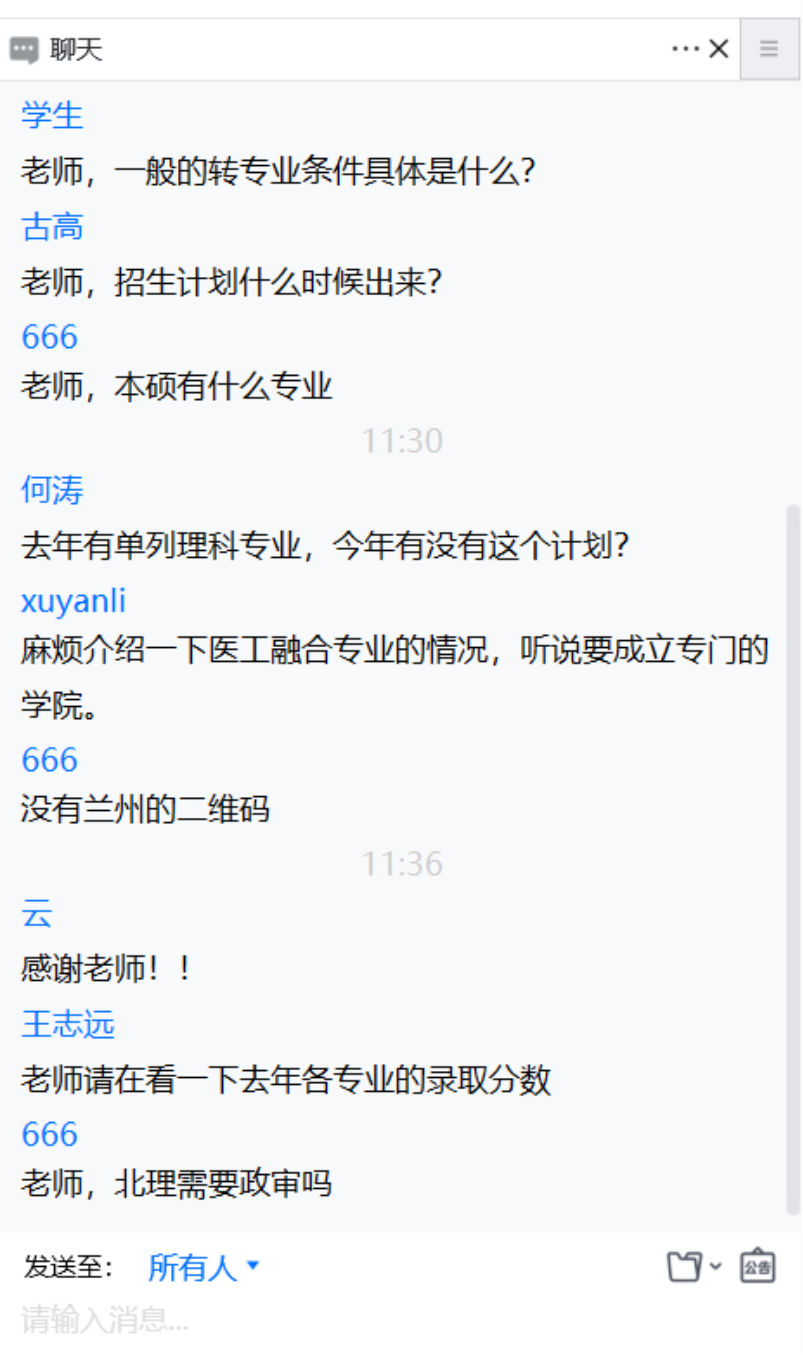The image size is (803, 1355).
Task: Select sender name 王志远
Action: pos(68,1024)
